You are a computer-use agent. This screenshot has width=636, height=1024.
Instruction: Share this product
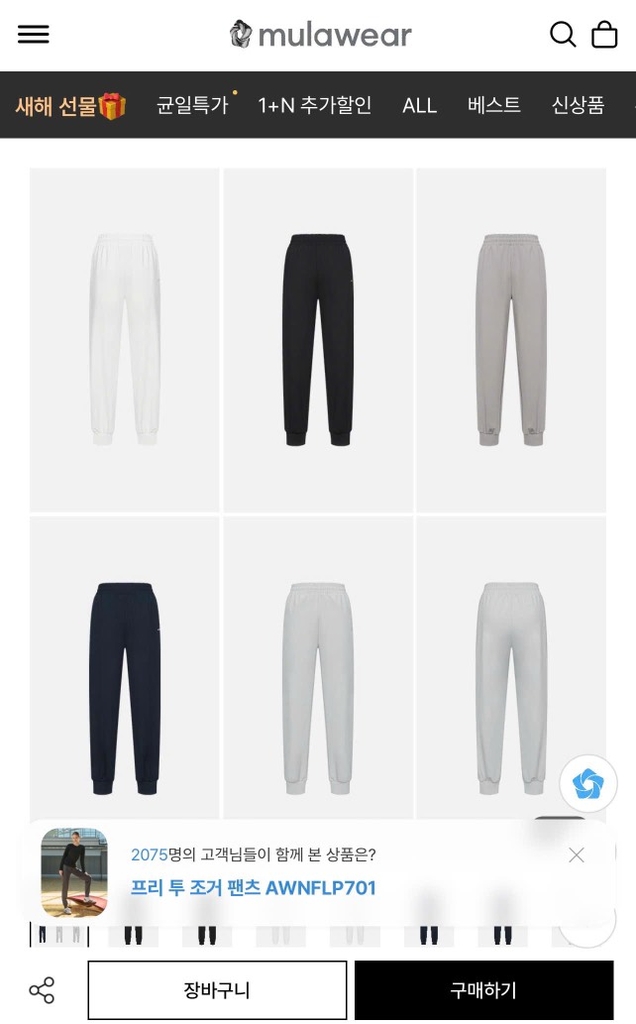[42, 991]
